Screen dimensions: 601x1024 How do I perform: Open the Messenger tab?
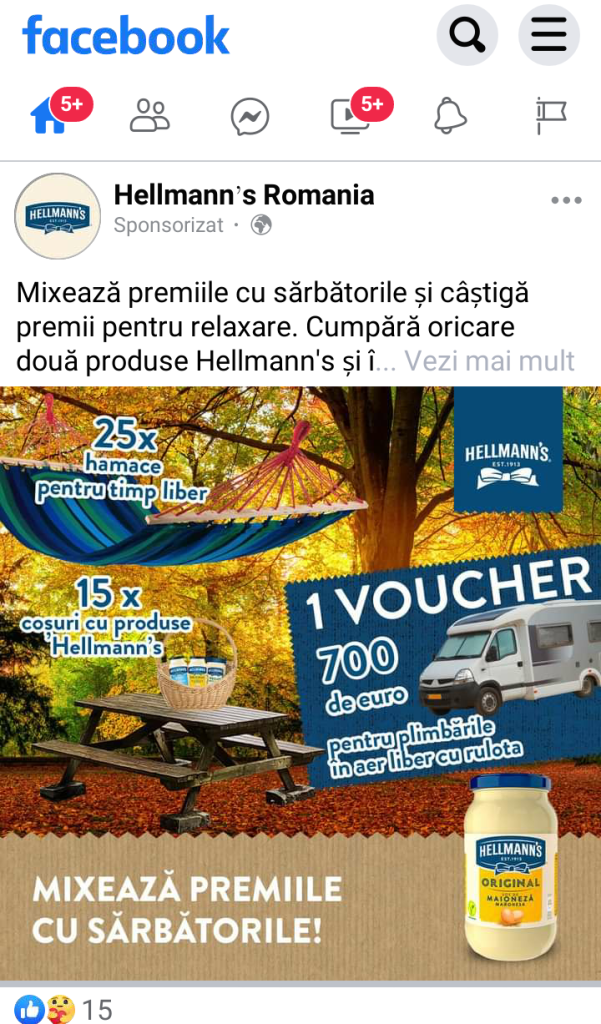coord(250,117)
